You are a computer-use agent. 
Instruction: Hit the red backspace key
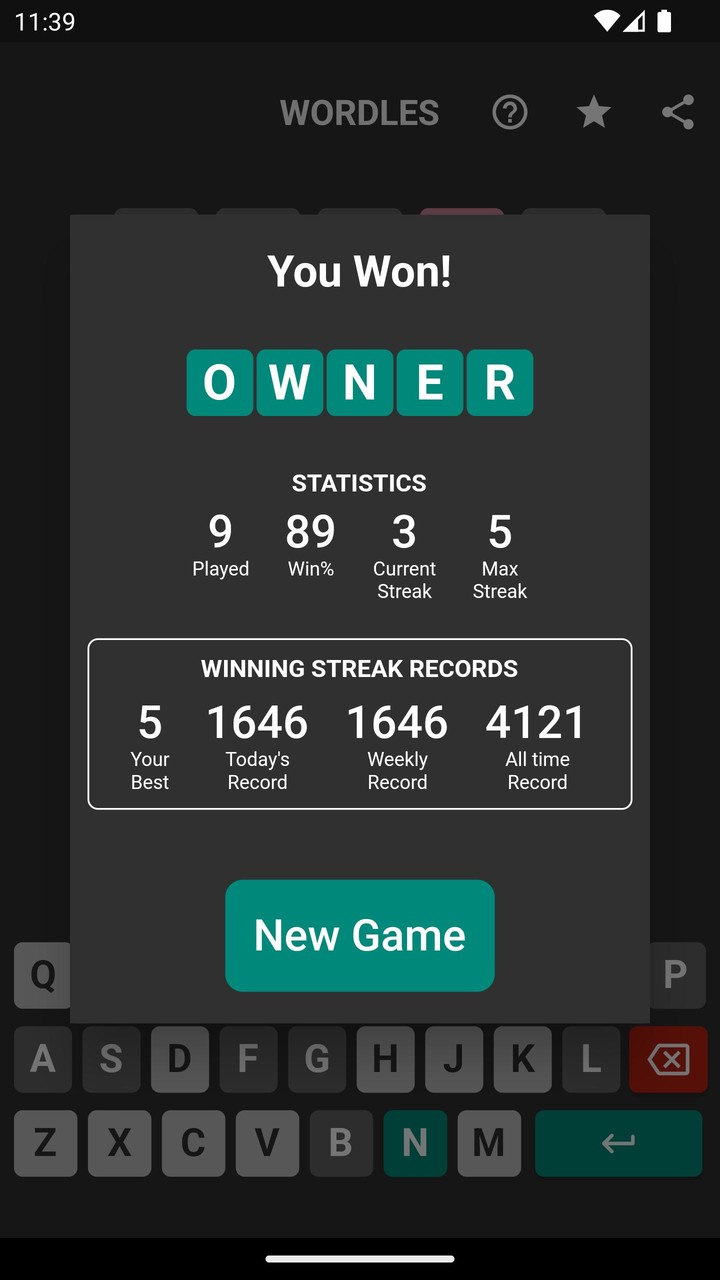tap(668, 1059)
